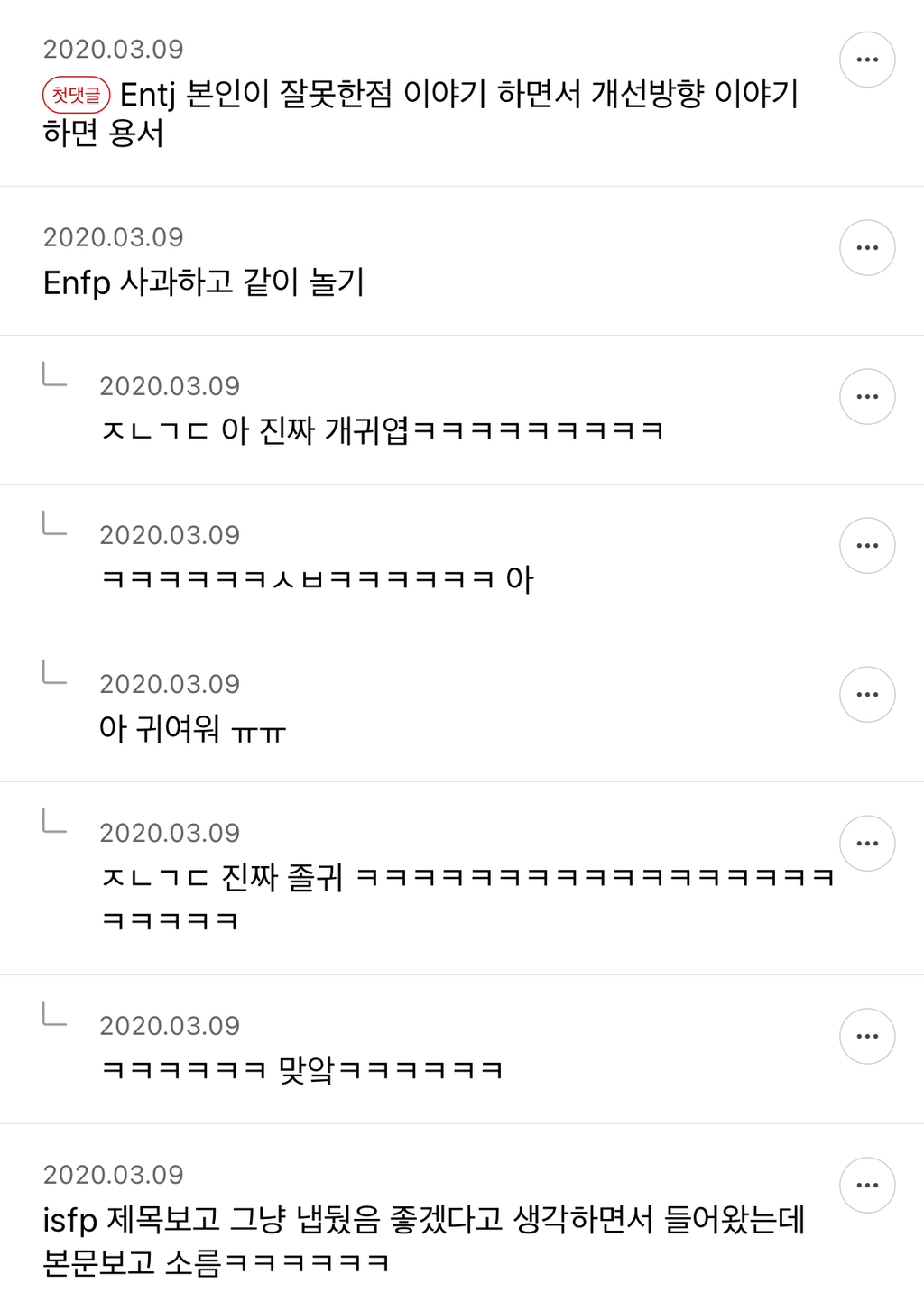Screen dimensions: 924x1302
Task: Tap the three-dot menu on 'ㅅㅂ' reply
Action: click(867, 545)
